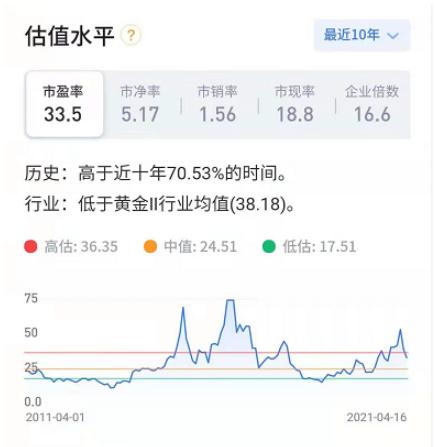This screenshot has width=435, height=447.
Task: Select the 市盈率 tab
Action: click(x=64, y=104)
